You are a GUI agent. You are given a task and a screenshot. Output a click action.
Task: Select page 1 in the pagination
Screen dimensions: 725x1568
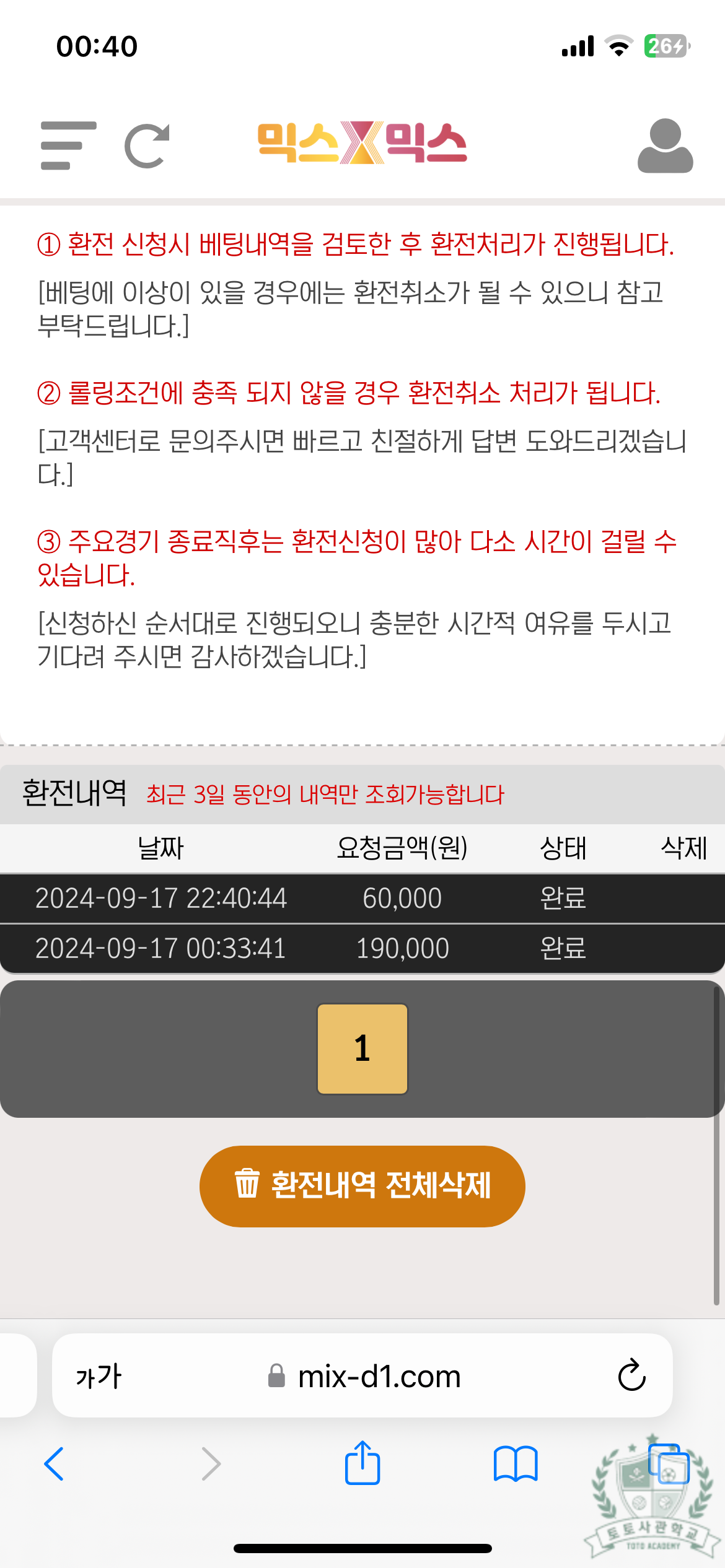click(362, 1048)
